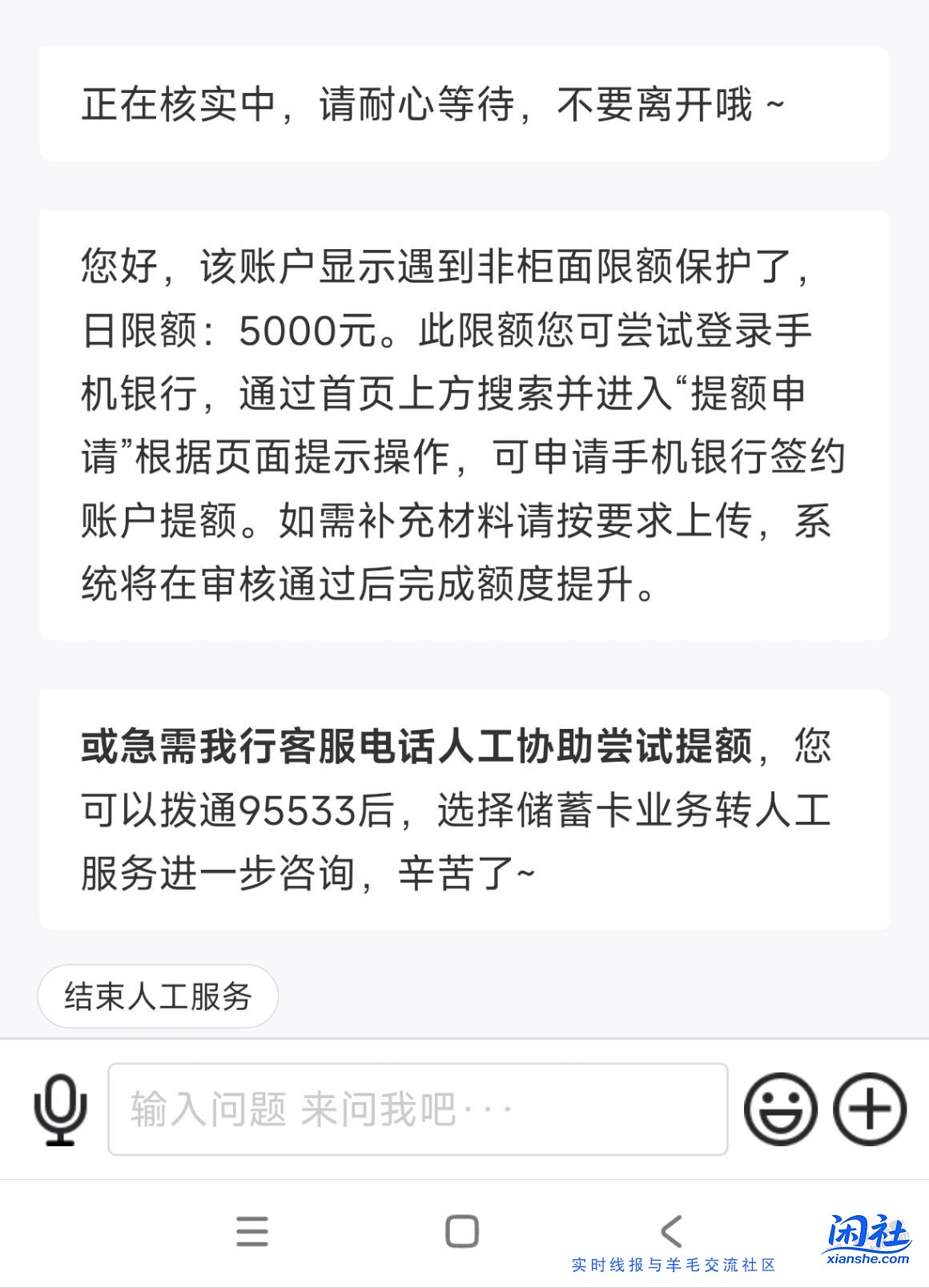
Task: Tap 结束人工服务 to end human service
Action: [x=158, y=994]
